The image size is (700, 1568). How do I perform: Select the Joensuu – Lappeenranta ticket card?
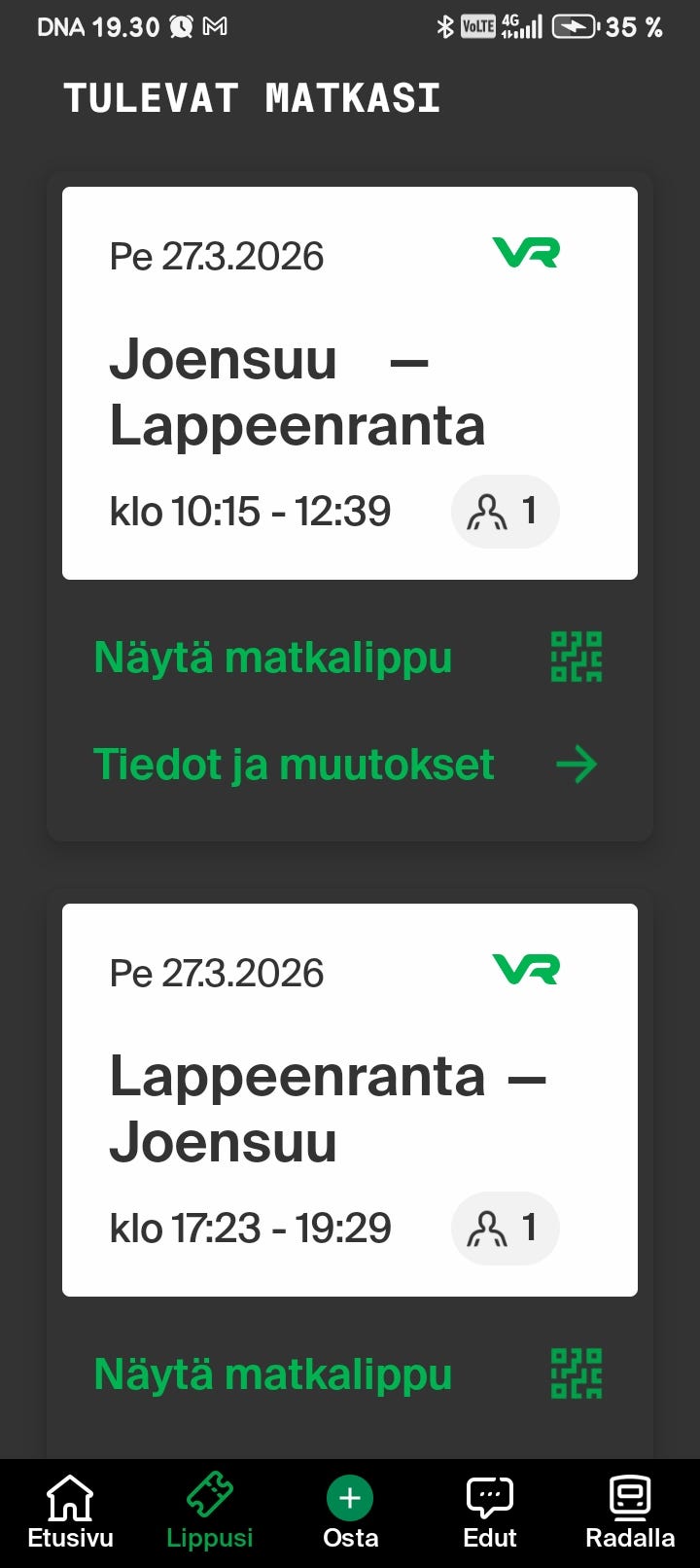(x=349, y=379)
